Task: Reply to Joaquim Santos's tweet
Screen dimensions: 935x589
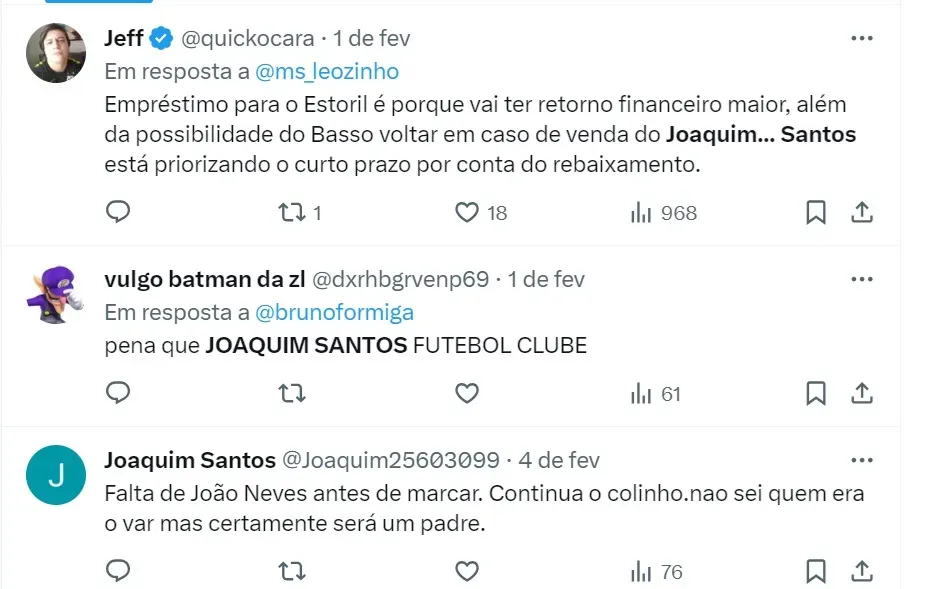Action: tap(118, 571)
